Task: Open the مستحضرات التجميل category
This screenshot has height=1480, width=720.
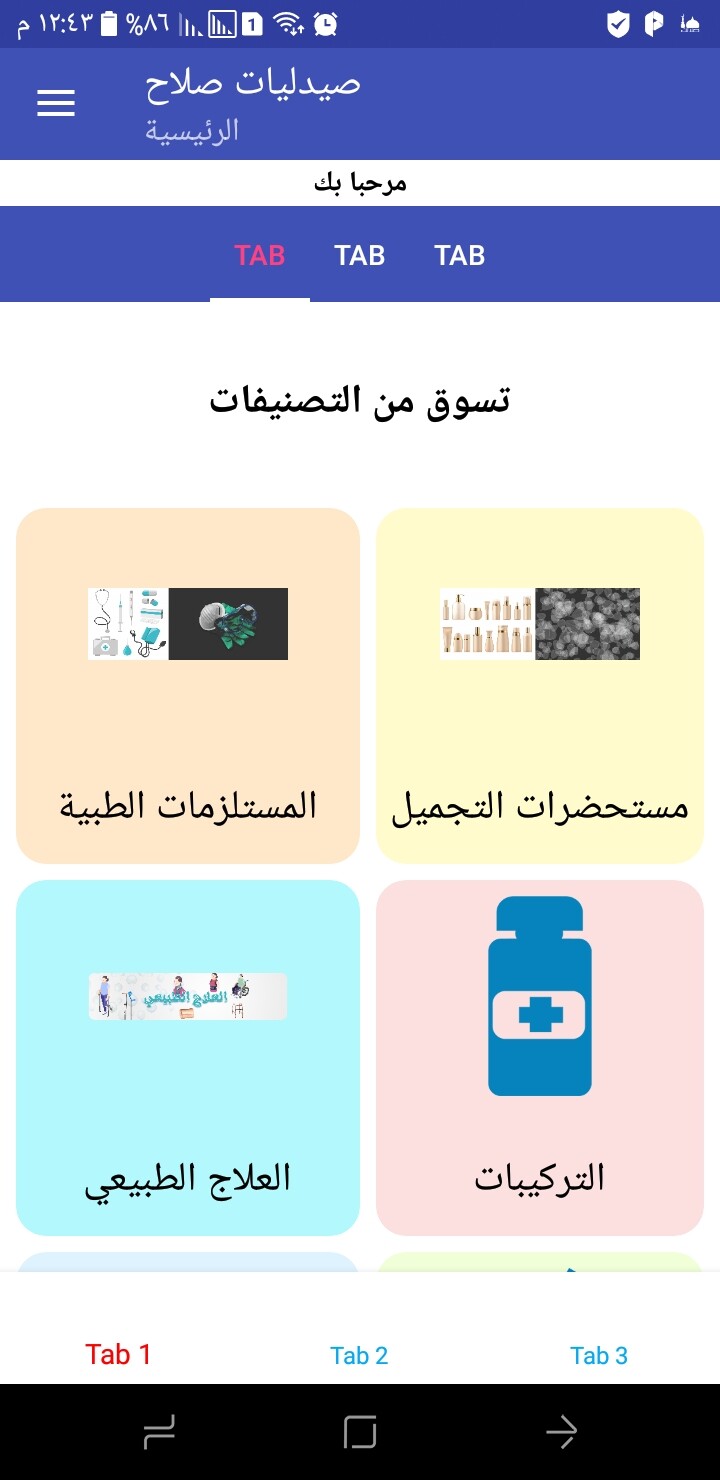Action: click(x=540, y=686)
